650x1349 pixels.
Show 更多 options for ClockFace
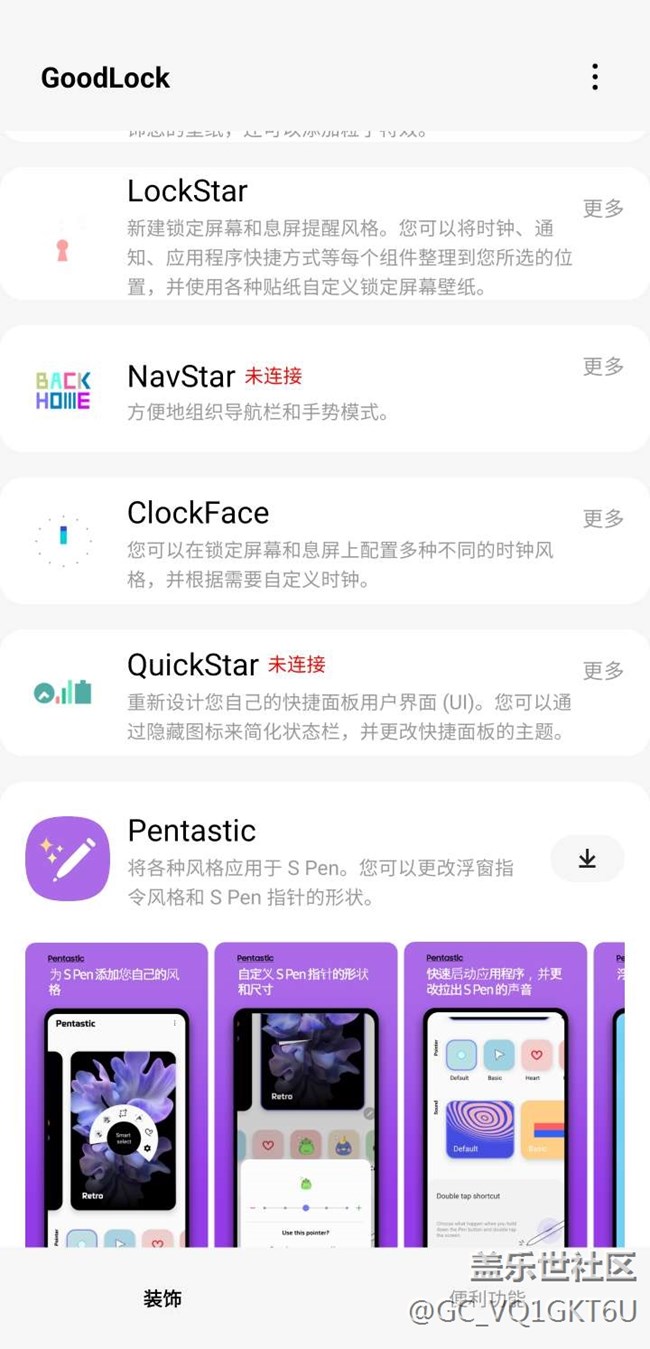coord(603,518)
